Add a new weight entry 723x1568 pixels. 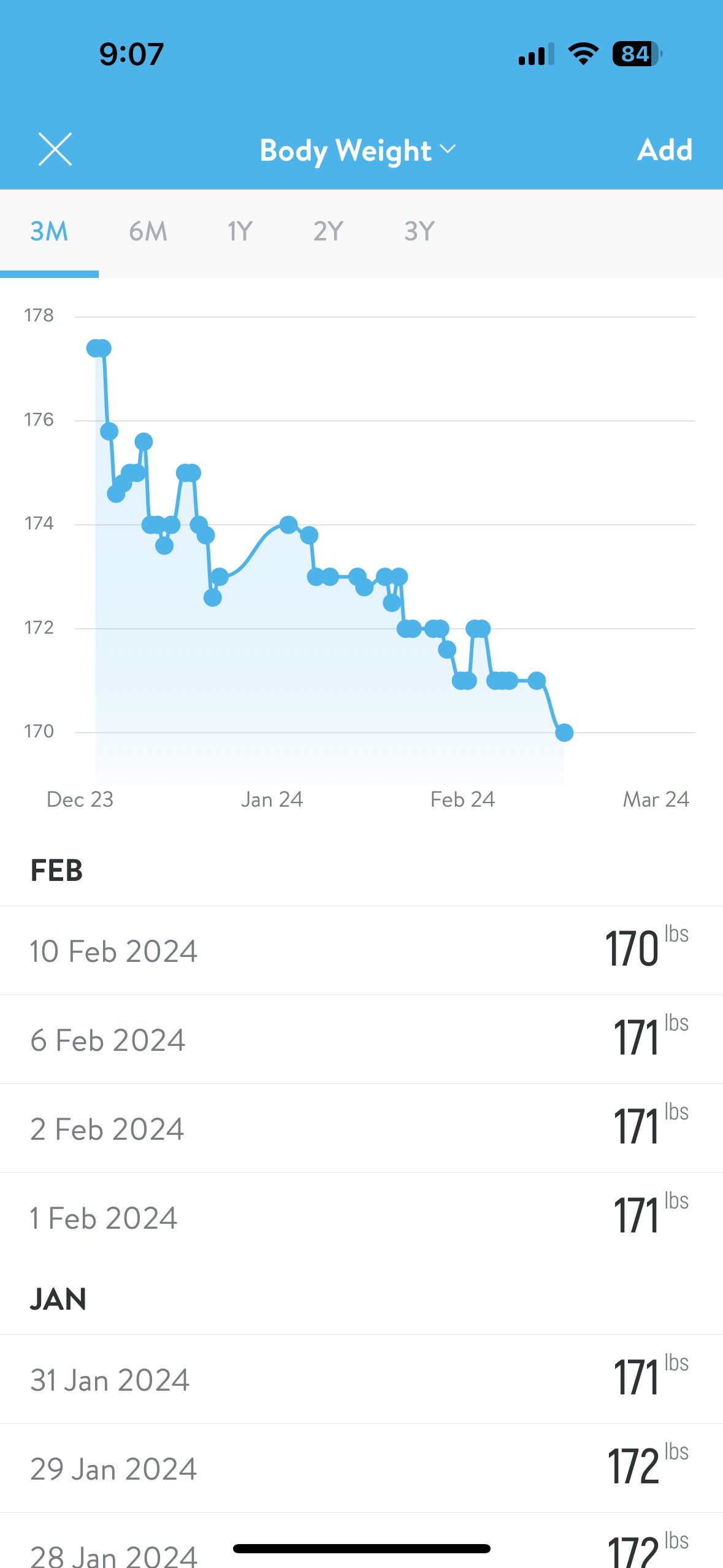pyautogui.click(x=664, y=150)
